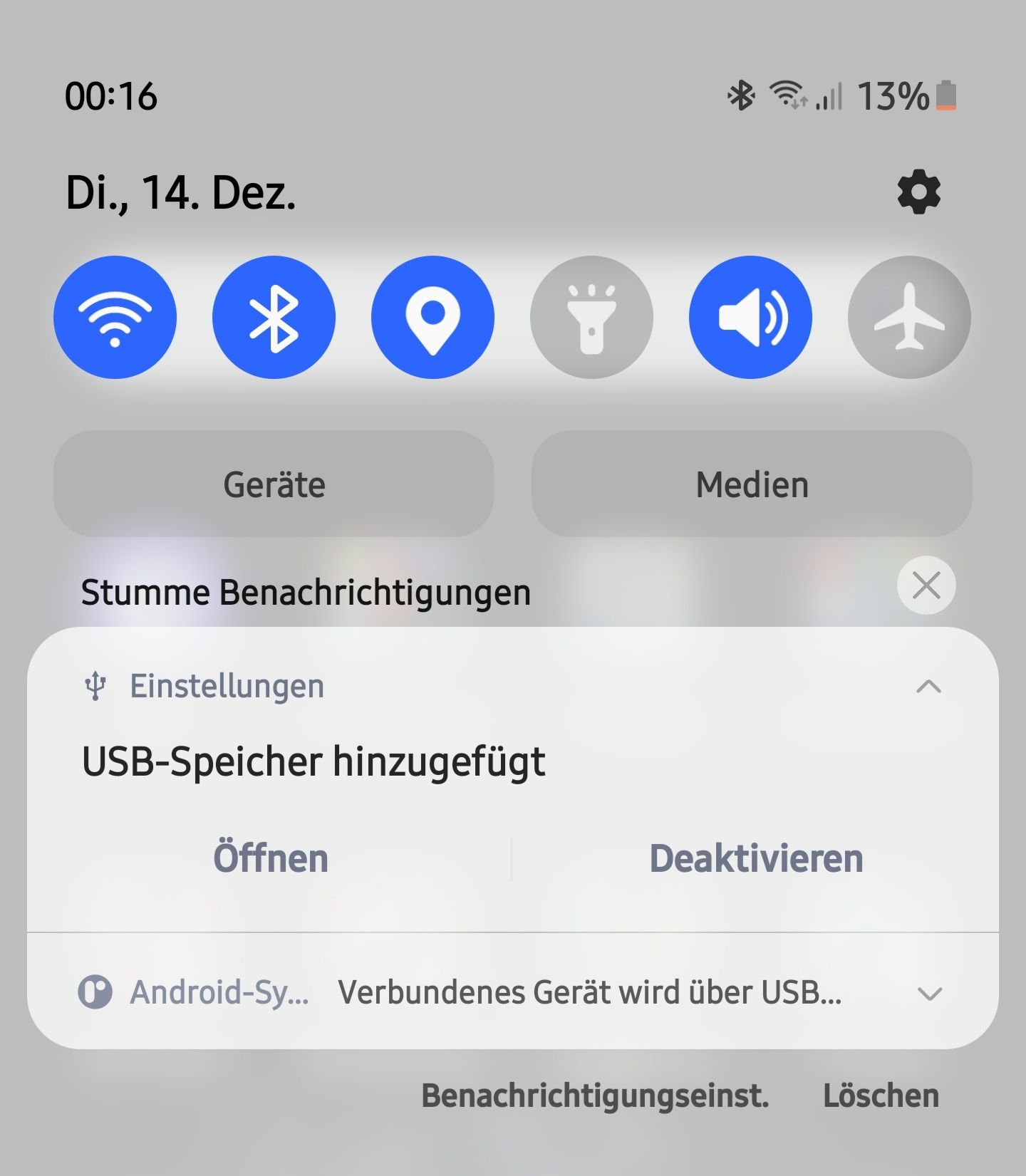Open the Medien panel

pyautogui.click(x=752, y=484)
